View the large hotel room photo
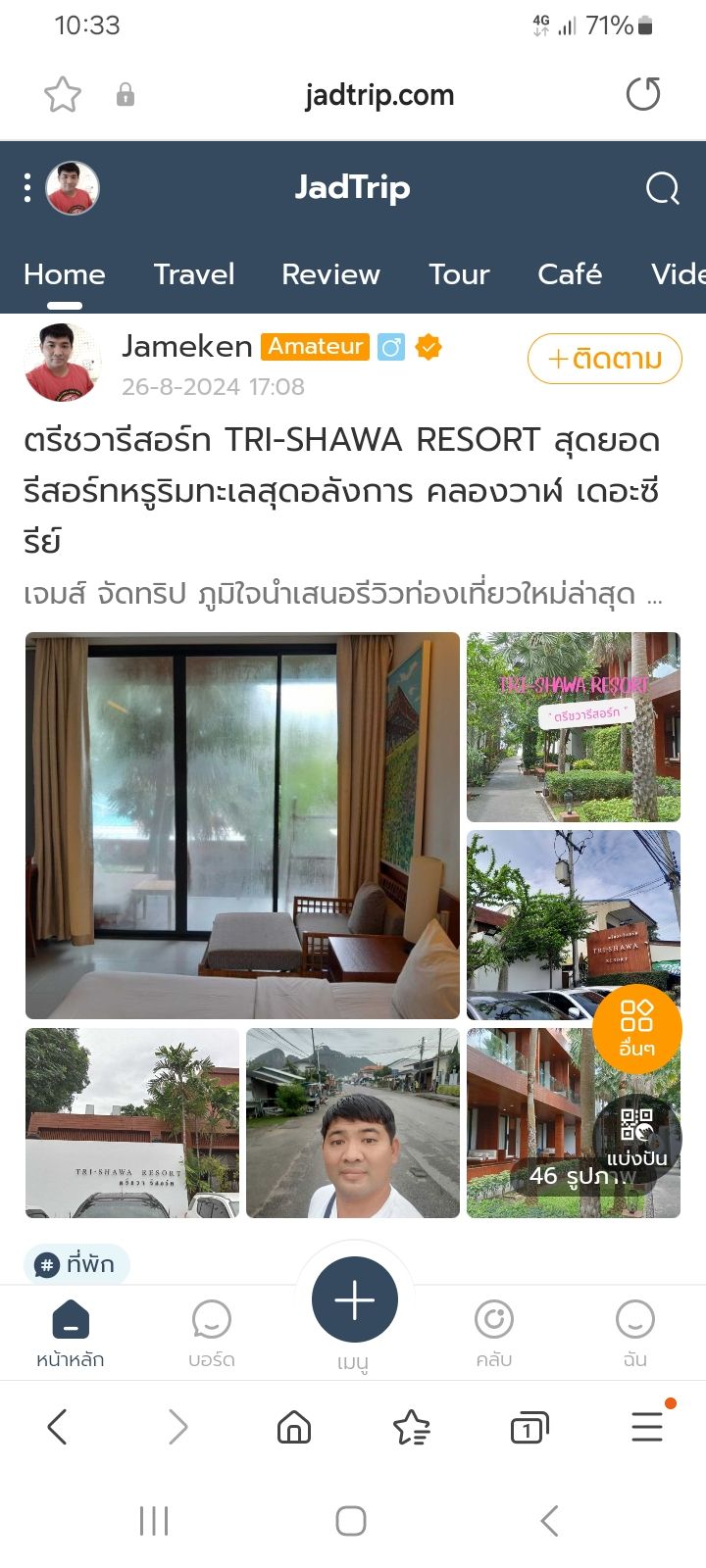This screenshot has width=706, height=1568. pos(242,825)
